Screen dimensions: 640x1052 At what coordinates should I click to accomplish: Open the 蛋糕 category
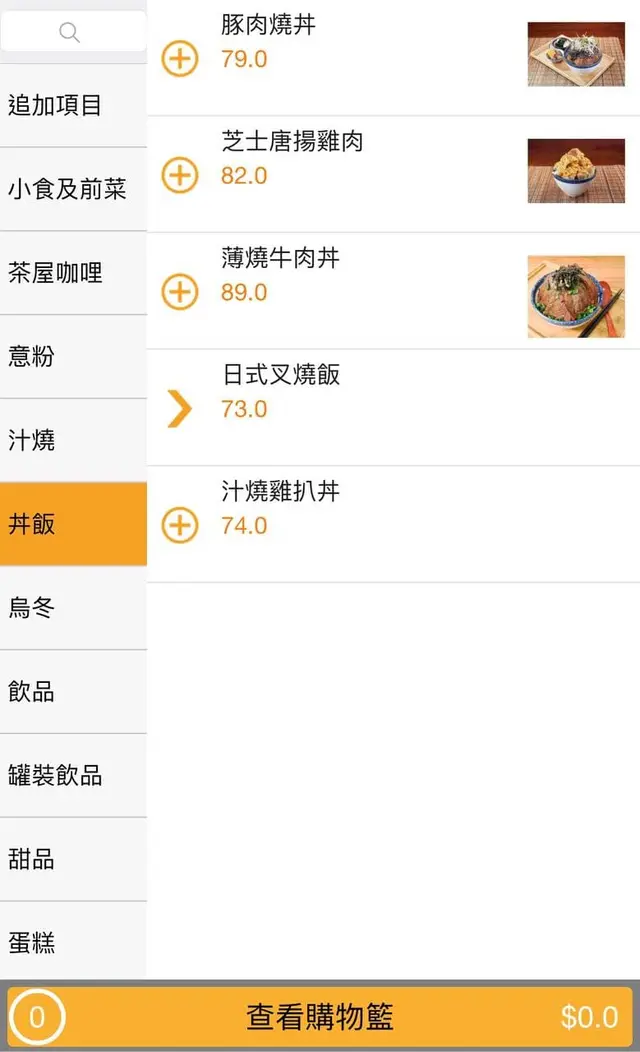tap(73, 942)
